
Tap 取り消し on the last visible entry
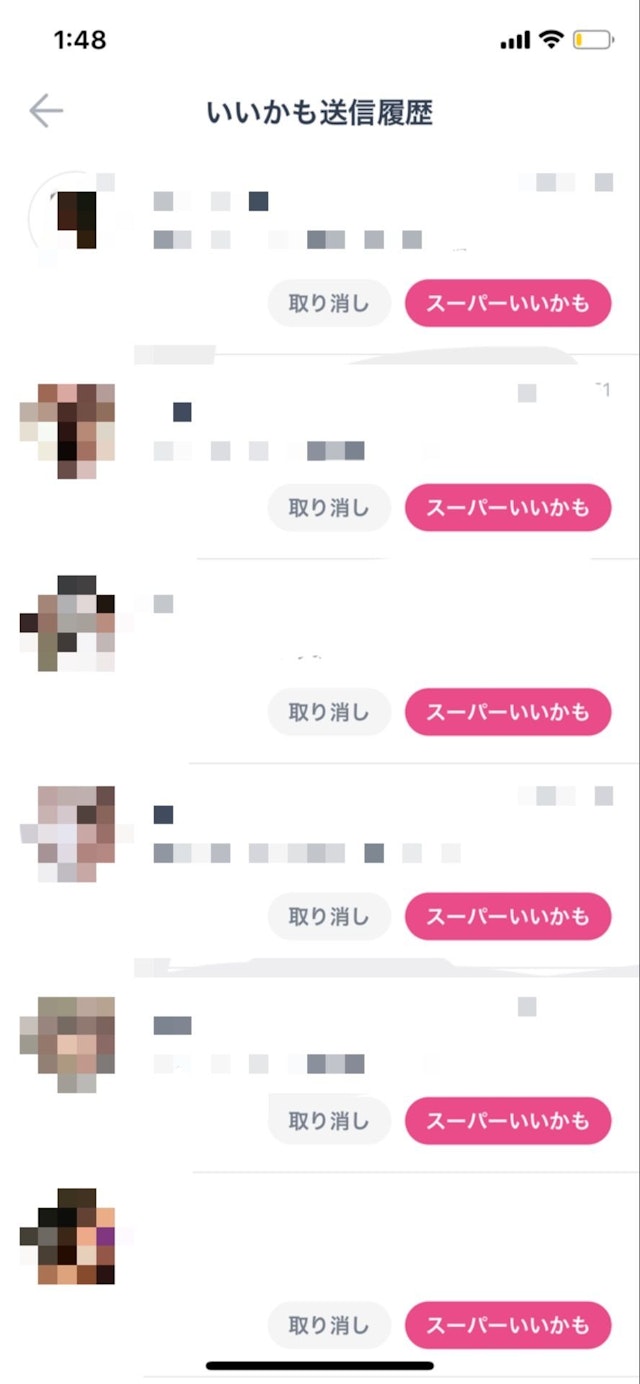pyautogui.click(x=328, y=1325)
